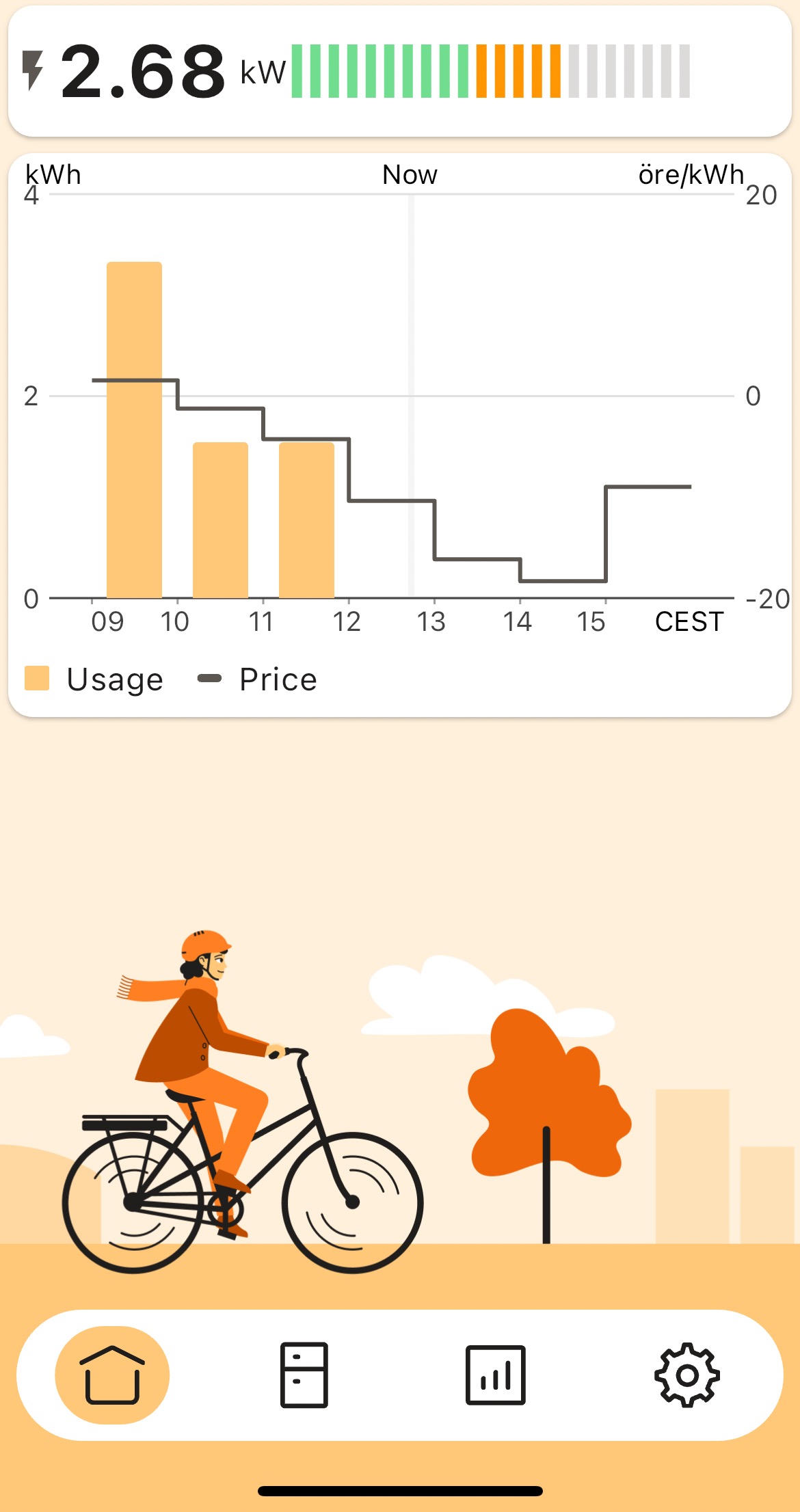Open the usage and price chart
The image size is (800, 1512).
click(400, 435)
